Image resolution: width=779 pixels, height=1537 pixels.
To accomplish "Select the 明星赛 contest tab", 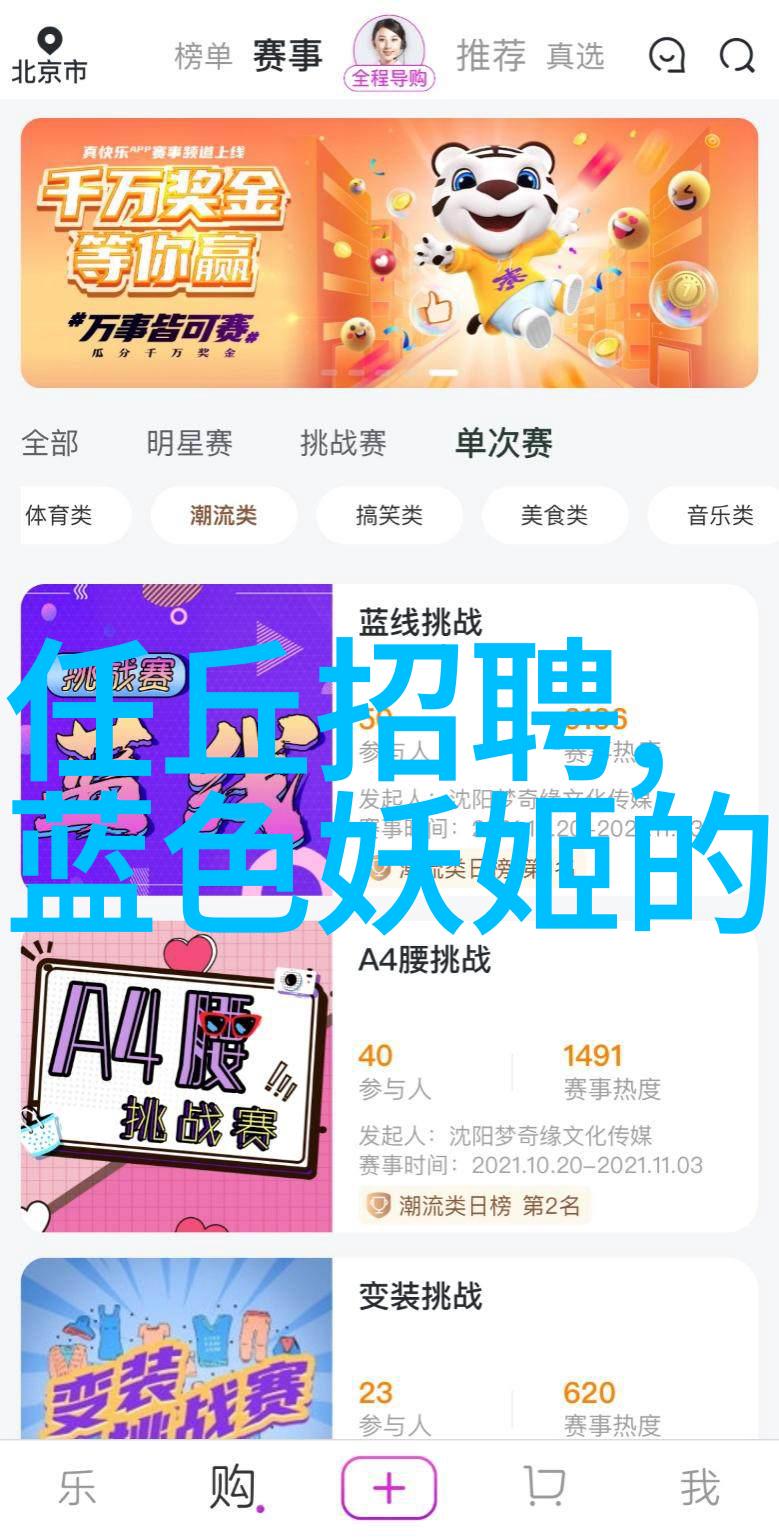I will [189, 443].
